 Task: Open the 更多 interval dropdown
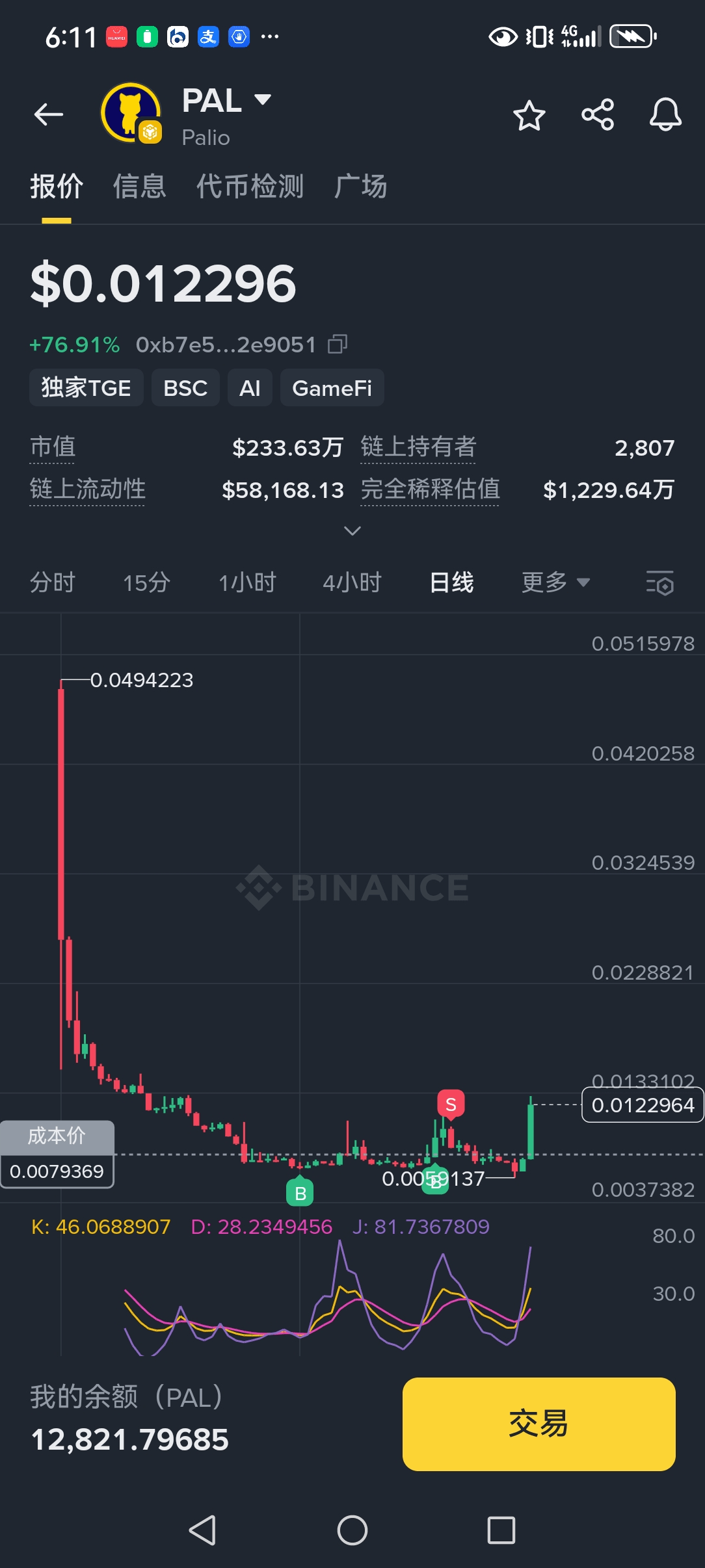click(555, 582)
